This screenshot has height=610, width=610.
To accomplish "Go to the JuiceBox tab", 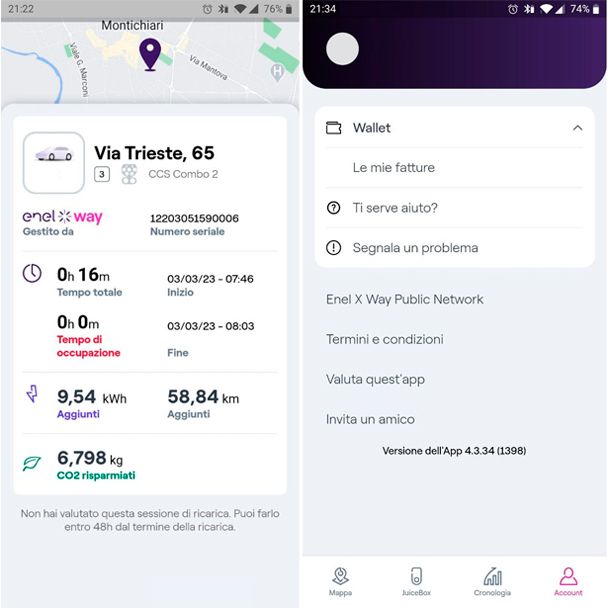I will pos(417,581).
